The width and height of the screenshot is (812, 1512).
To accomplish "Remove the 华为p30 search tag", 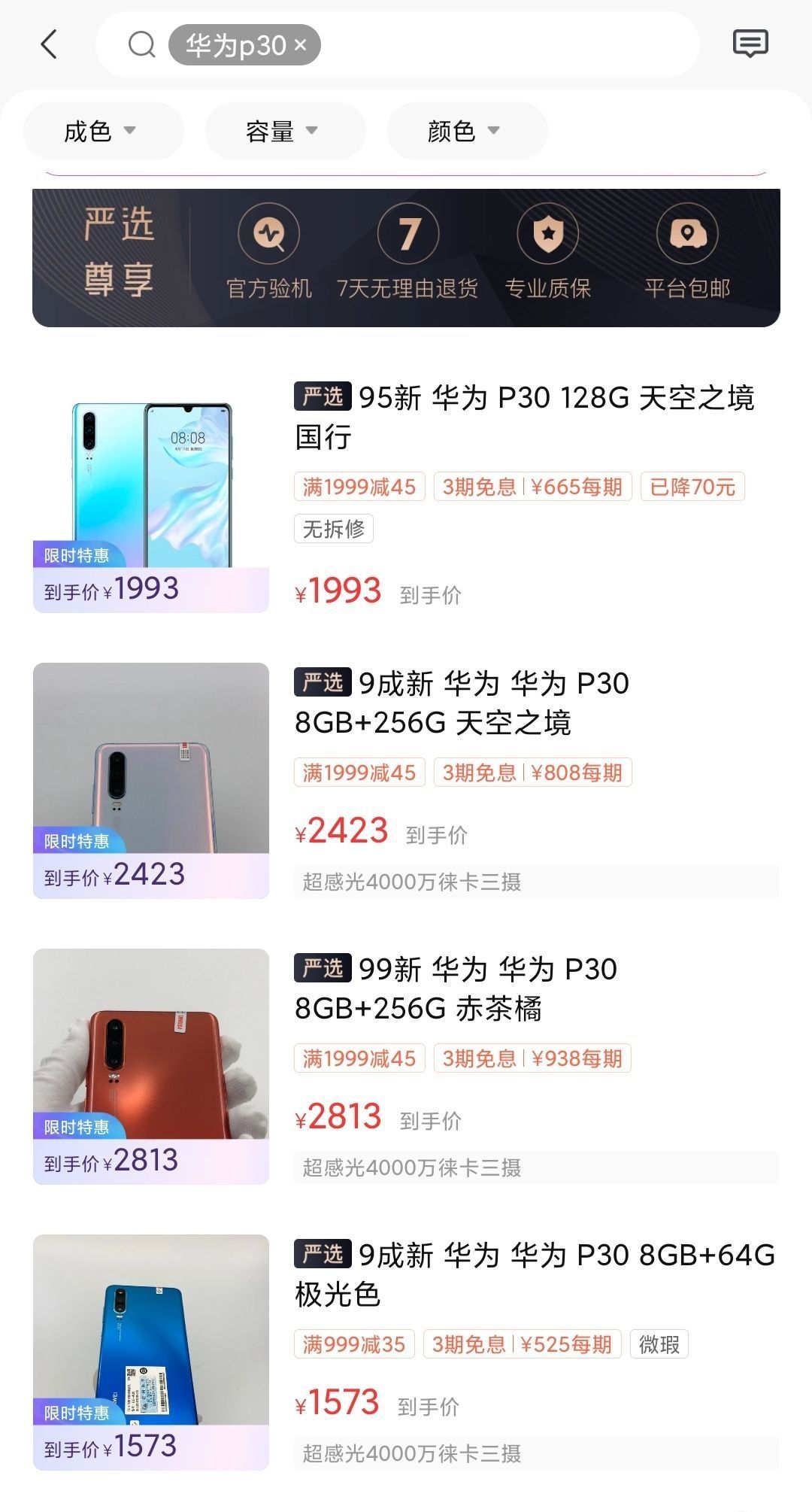I will coord(301,45).
